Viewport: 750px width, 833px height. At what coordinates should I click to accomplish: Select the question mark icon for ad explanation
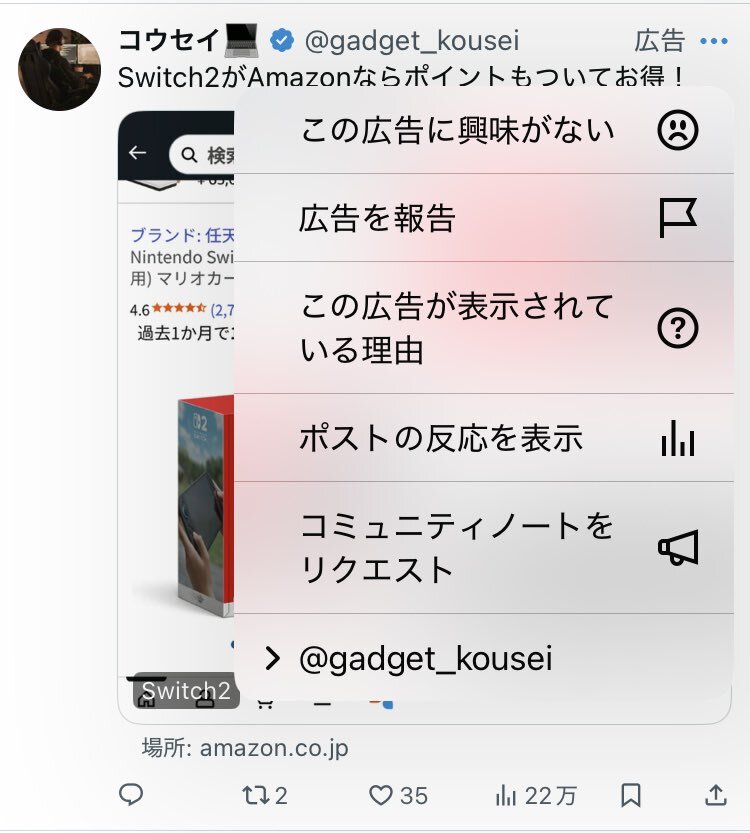[676, 327]
